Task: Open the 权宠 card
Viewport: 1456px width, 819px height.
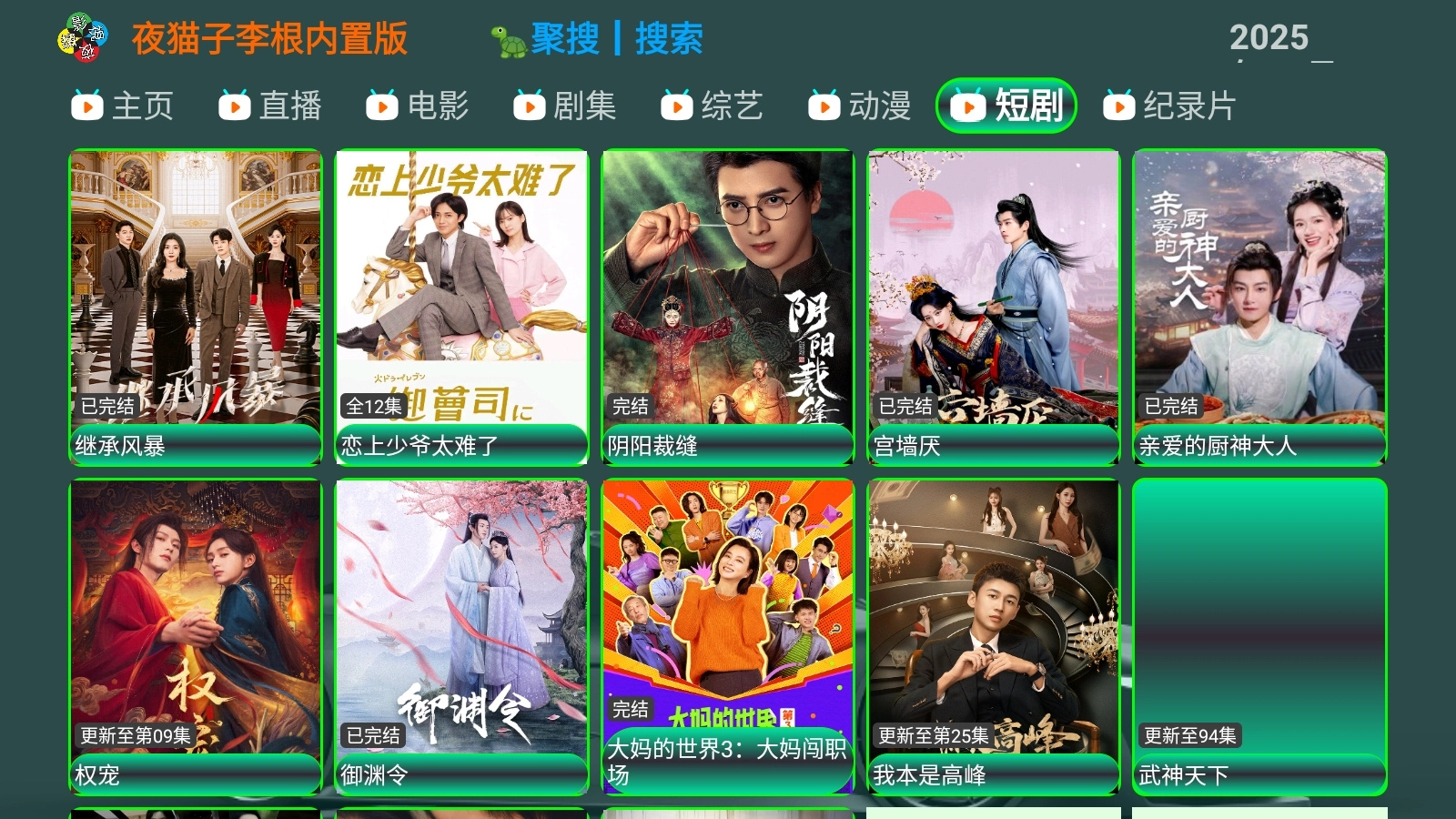Action: 196,636
